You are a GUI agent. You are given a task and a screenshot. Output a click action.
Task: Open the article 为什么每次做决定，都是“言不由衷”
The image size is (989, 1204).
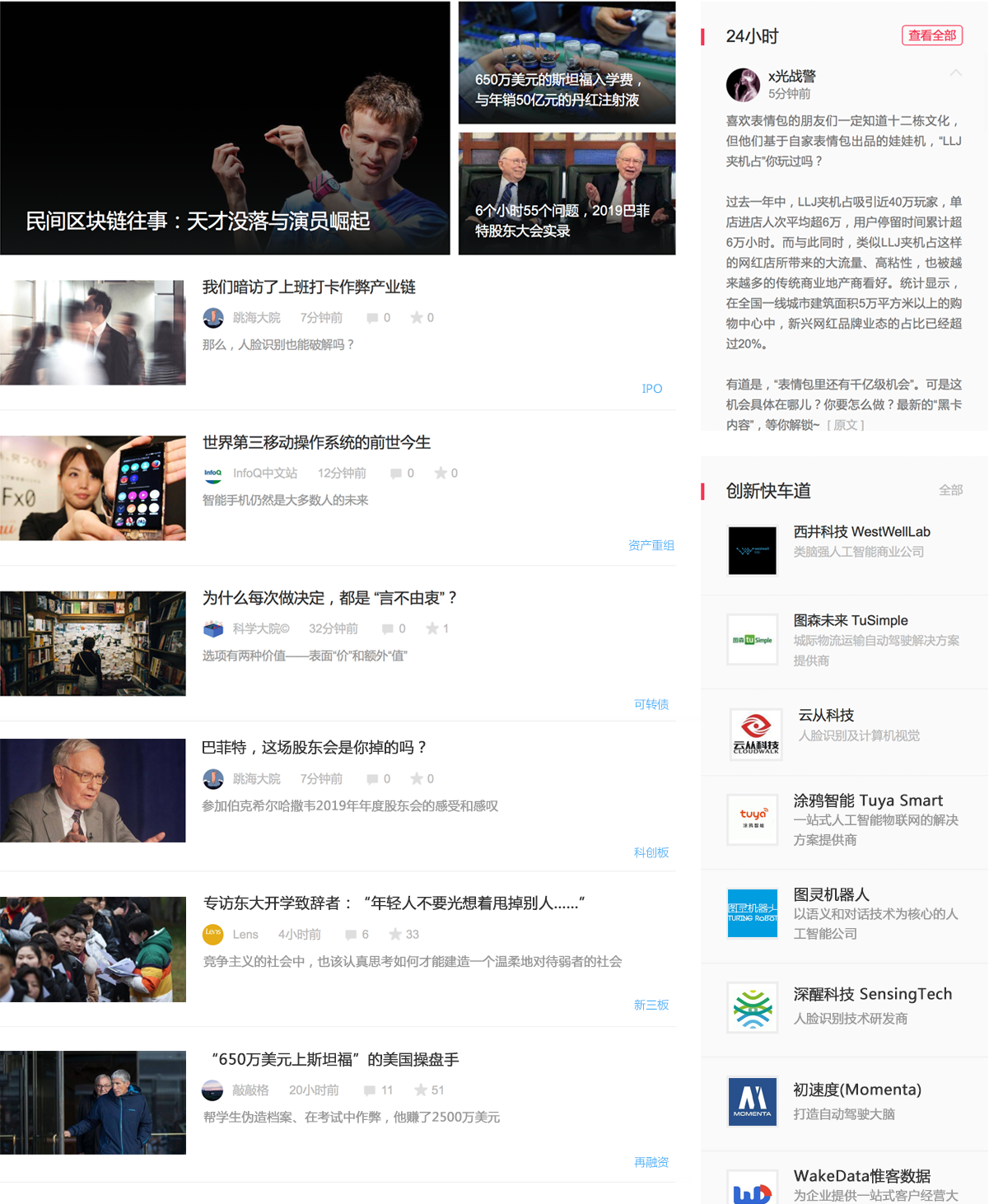[x=329, y=598]
